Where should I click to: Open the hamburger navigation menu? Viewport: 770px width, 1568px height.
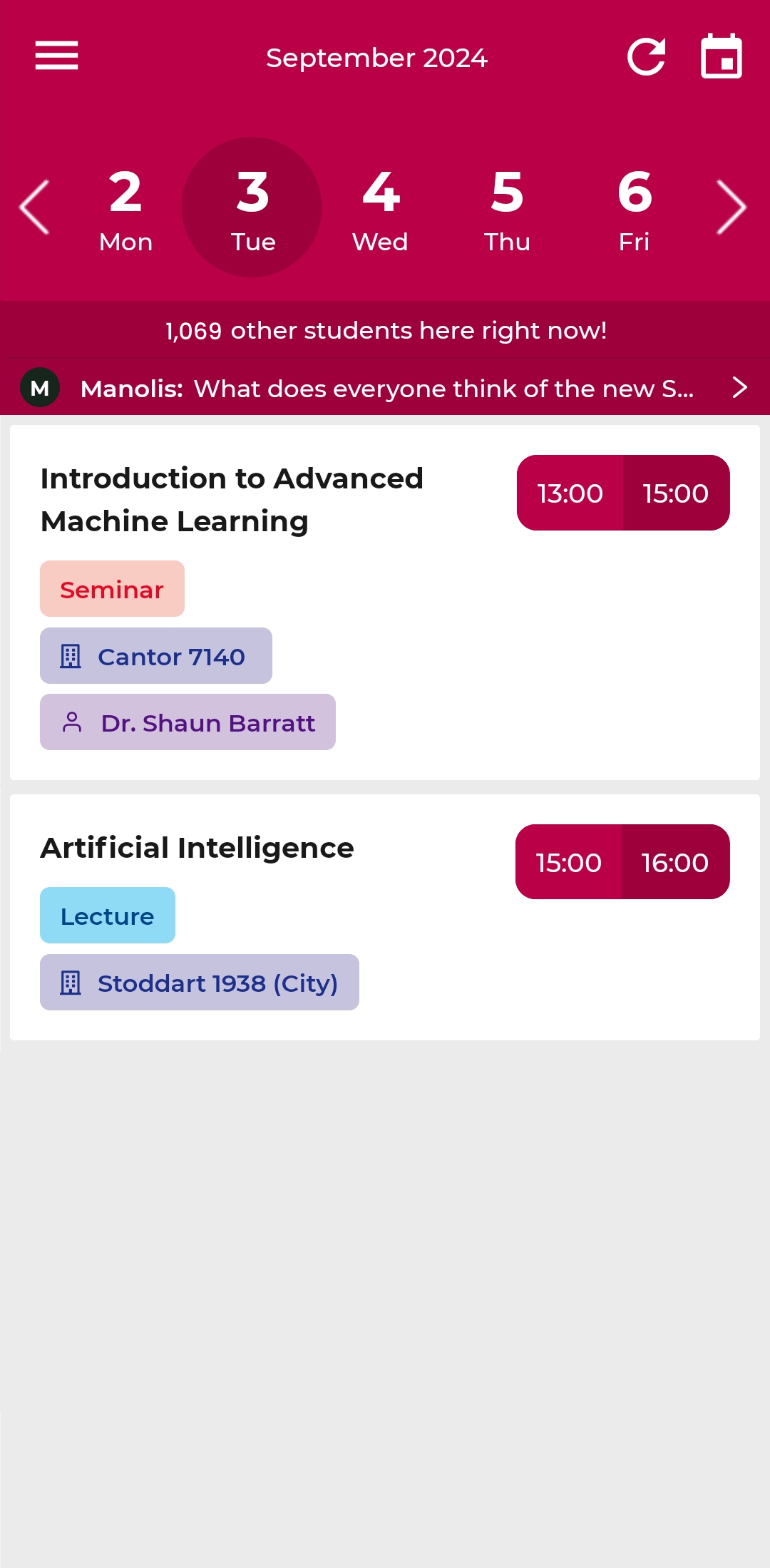pos(55,57)
